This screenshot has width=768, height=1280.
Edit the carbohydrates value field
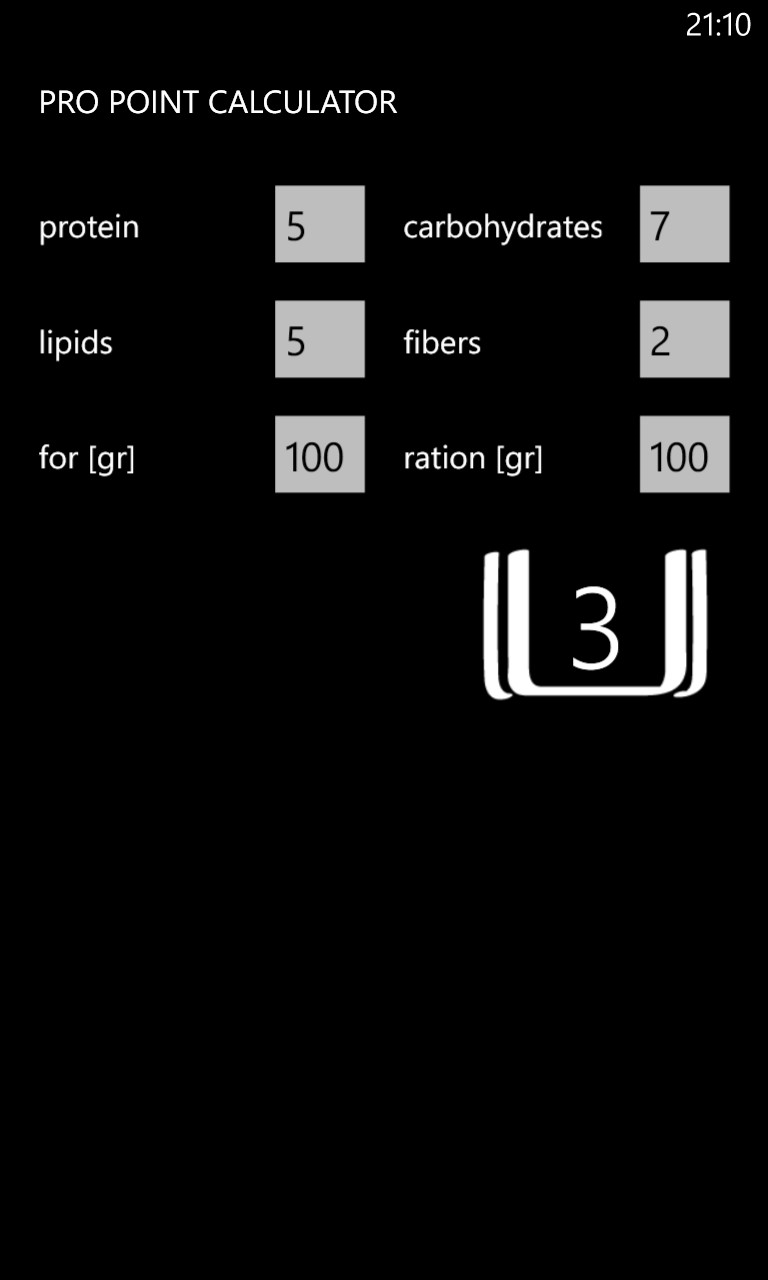[684, 224]
